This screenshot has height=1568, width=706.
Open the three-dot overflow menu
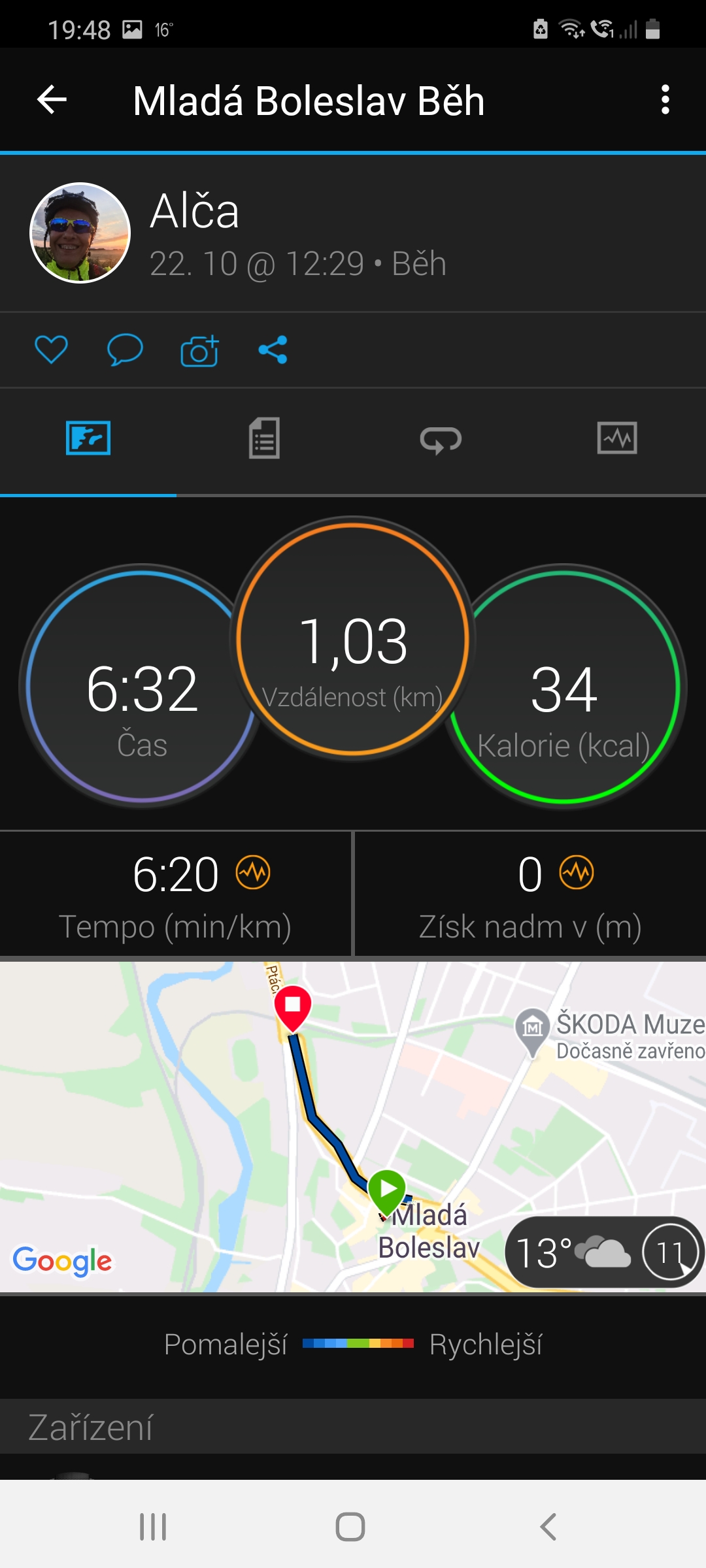pos(665,100)
